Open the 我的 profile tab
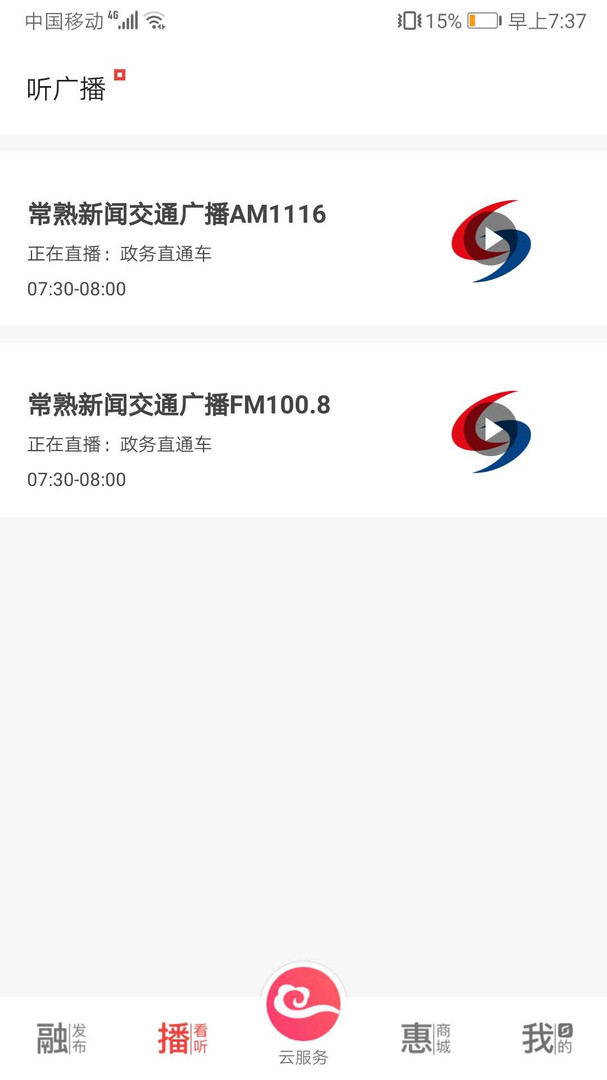This screenshot has width=607, height=1080. tap(546, 1038)
